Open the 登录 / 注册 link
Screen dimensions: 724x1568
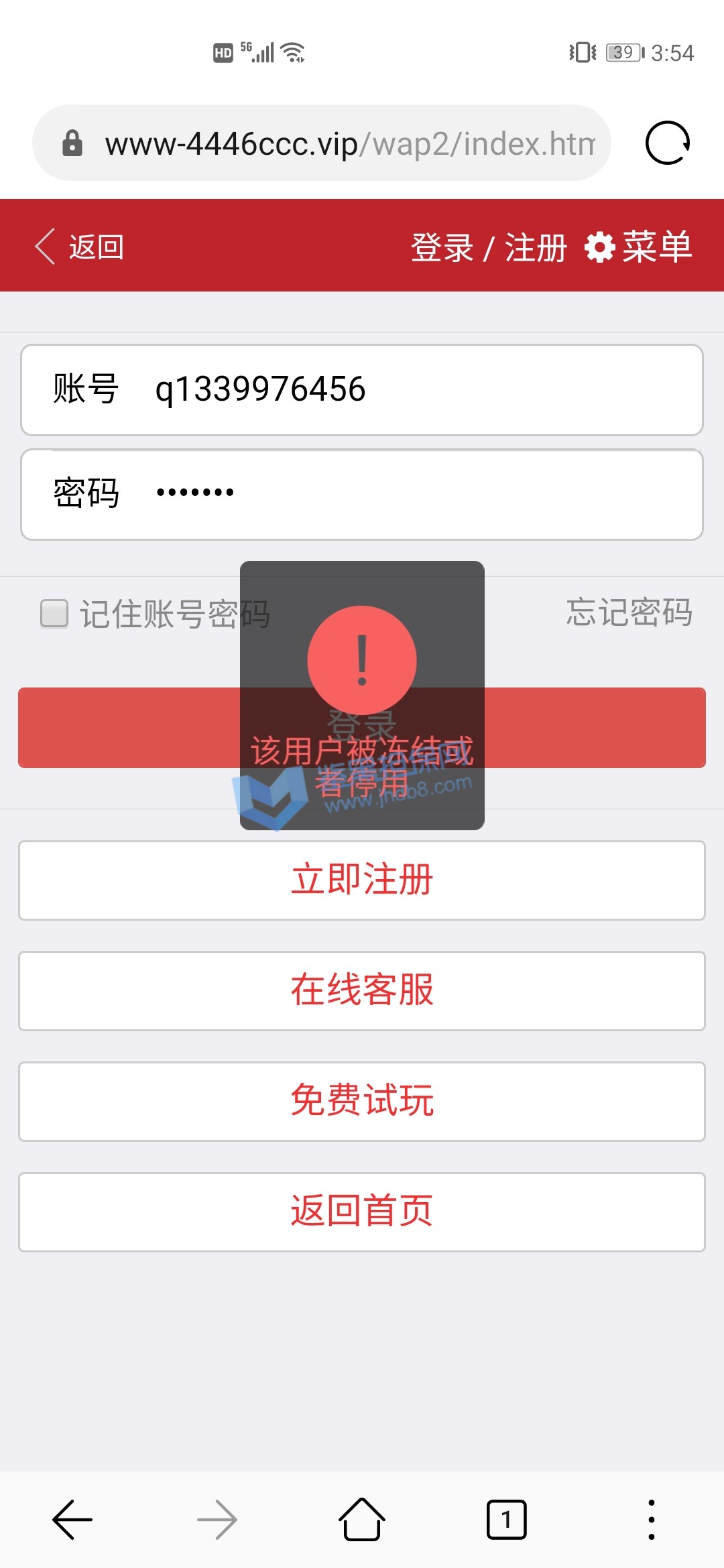click(x=489, y=248)
